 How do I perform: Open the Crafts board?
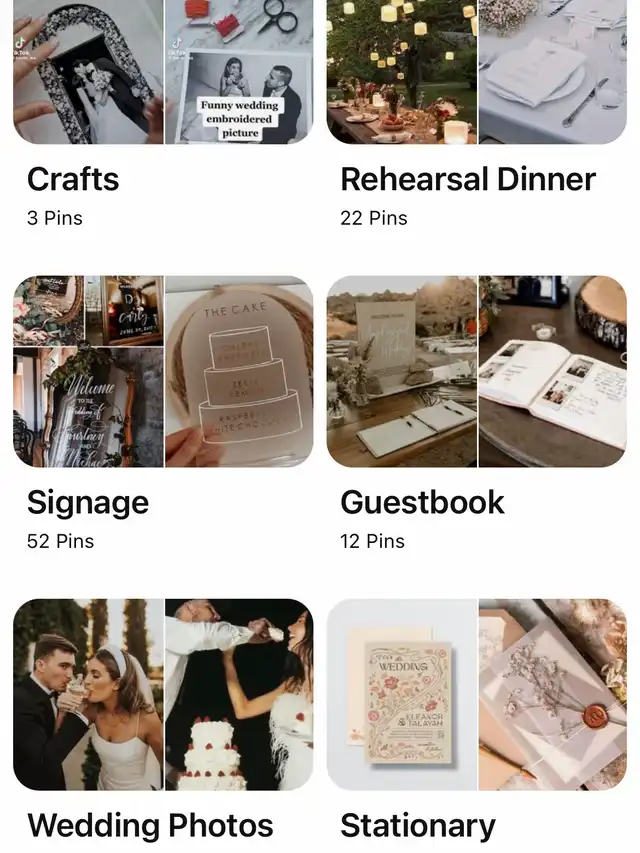pos(163,72)
